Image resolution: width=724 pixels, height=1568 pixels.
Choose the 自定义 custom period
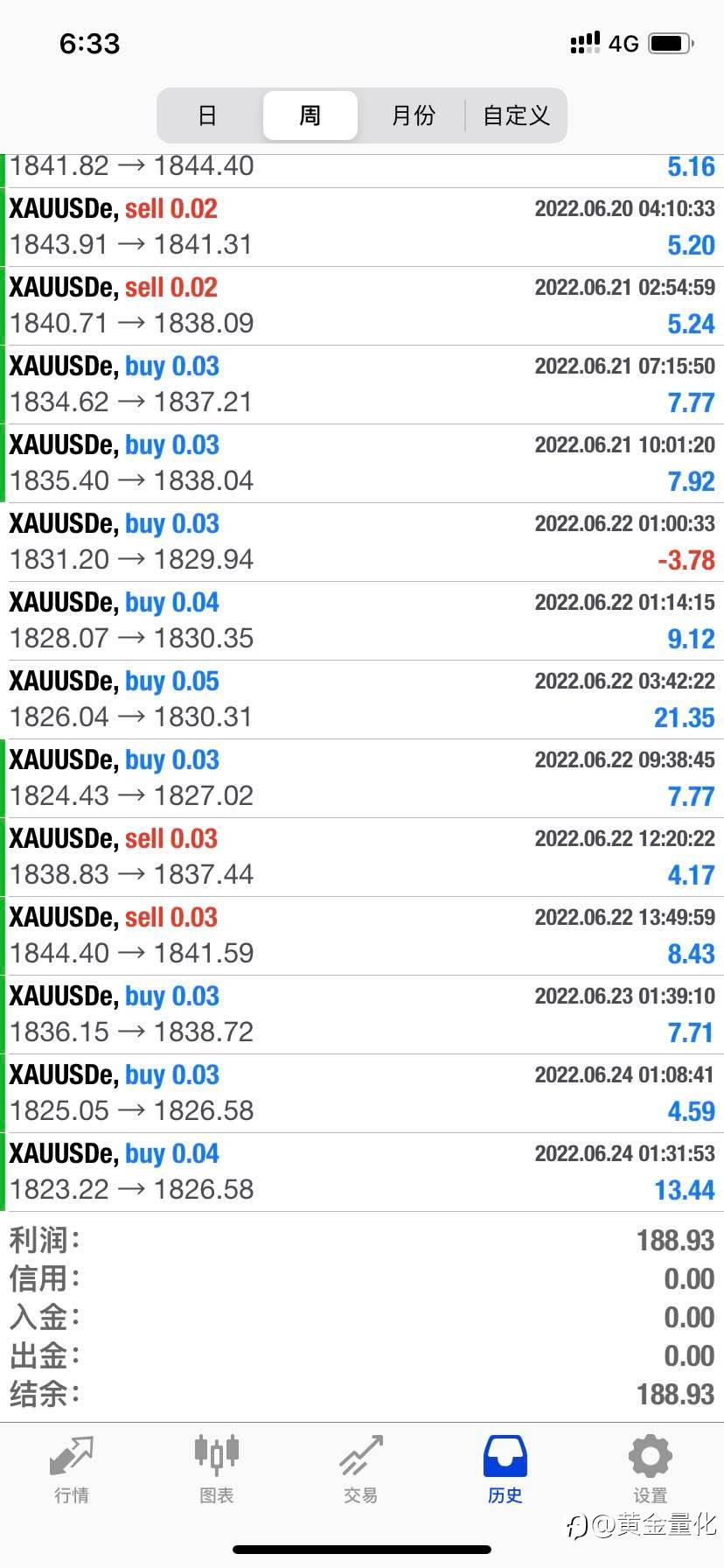[x=516, y=115]
